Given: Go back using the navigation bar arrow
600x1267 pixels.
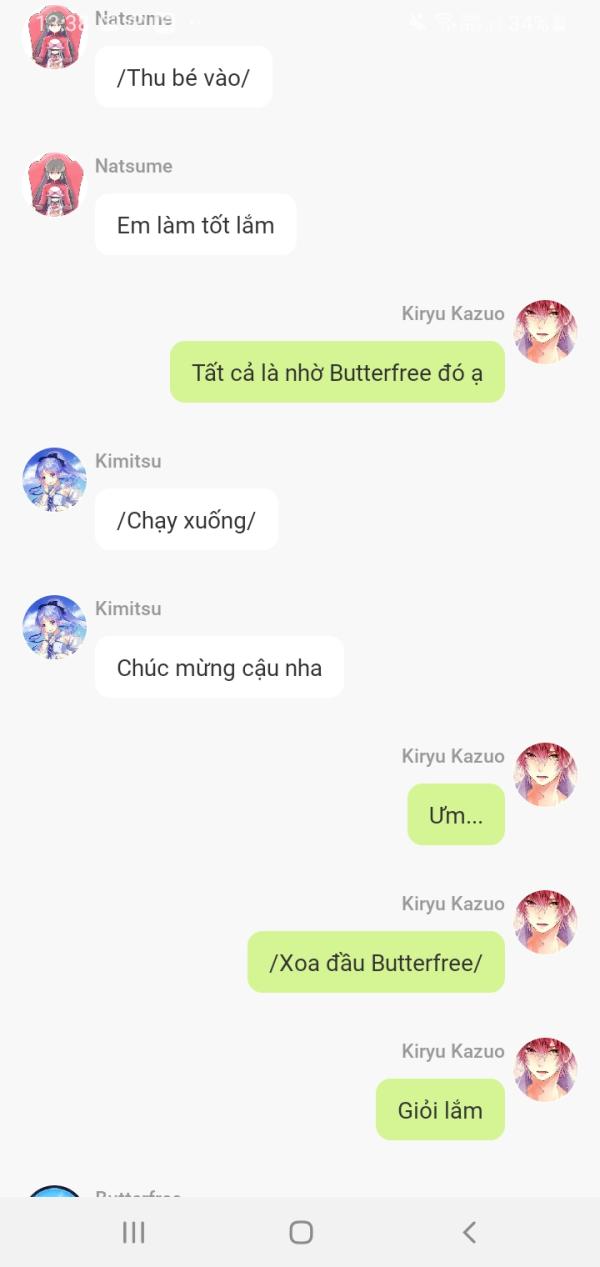Looking at the screenshot, I should [x=469, y=1232].
